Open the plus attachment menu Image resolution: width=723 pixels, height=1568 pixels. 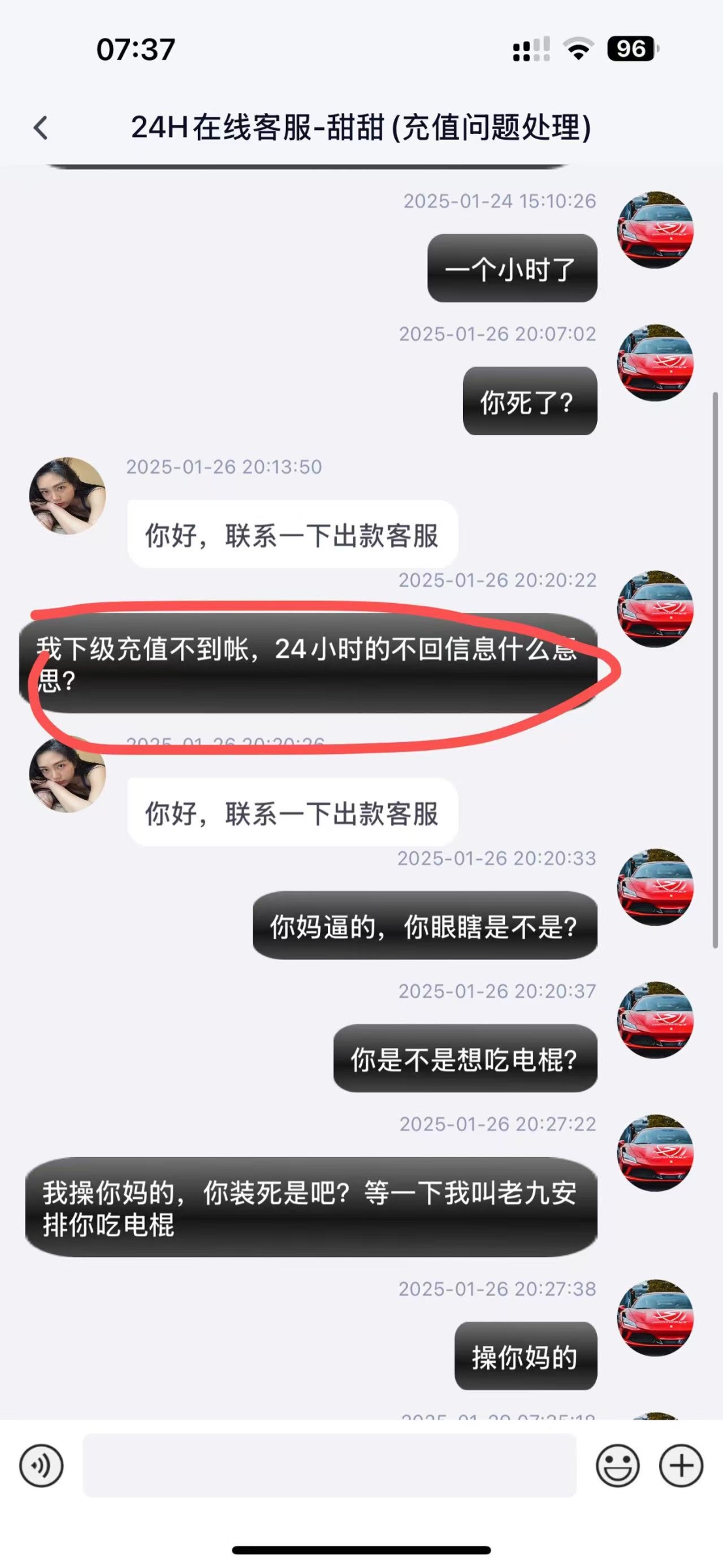(x=681, y=1465)
